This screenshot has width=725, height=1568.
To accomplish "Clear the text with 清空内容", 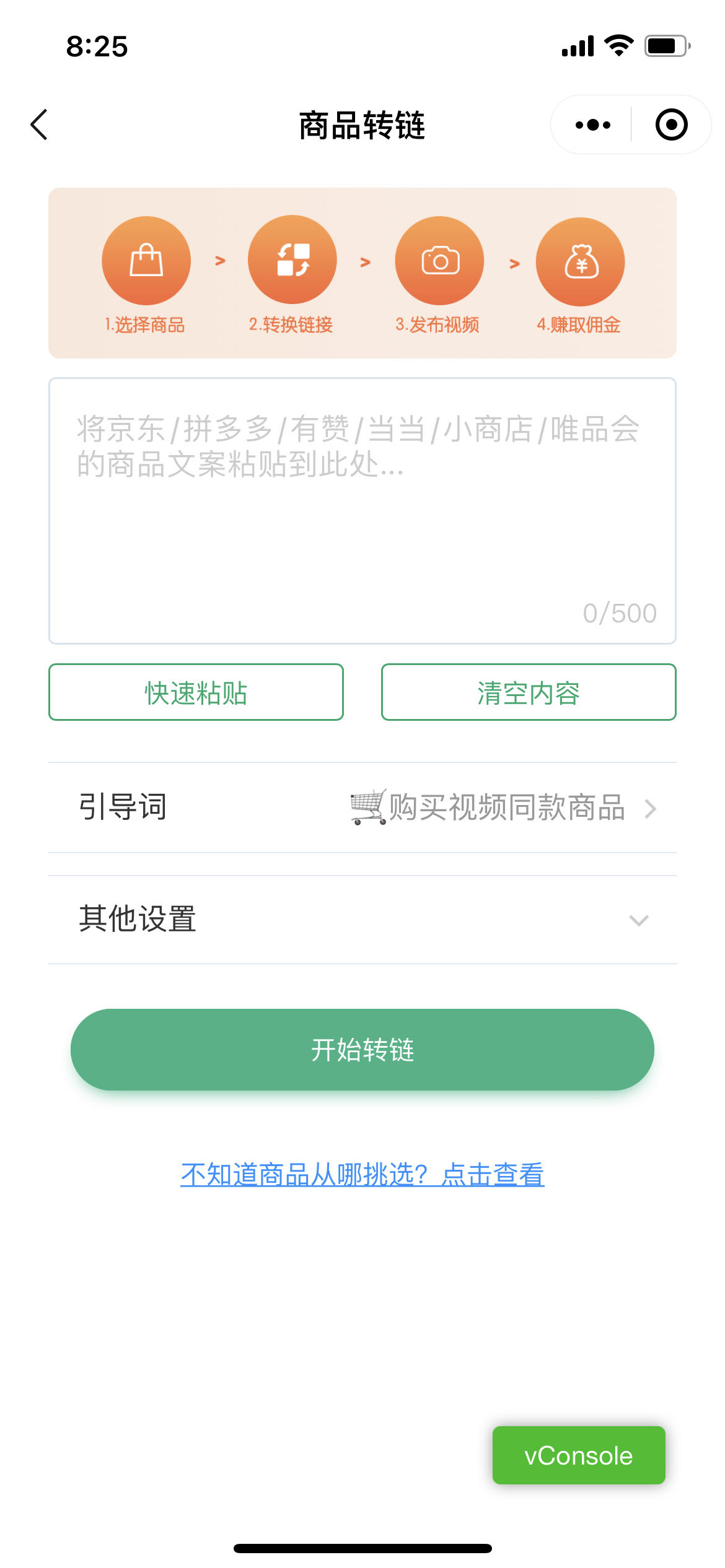I will pyautogui.click(x=529, y=692).
